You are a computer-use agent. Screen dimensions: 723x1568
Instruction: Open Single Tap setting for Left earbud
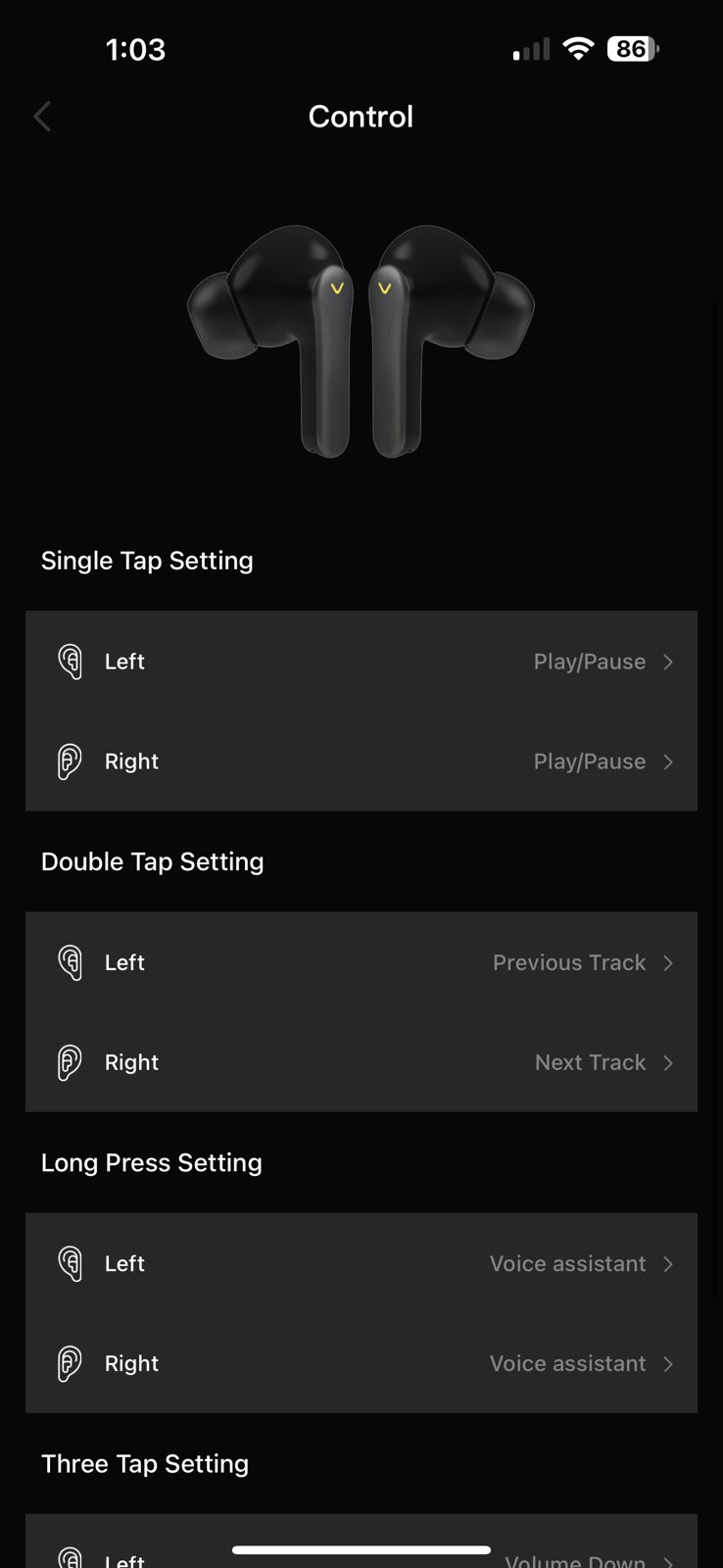(361, 661)
